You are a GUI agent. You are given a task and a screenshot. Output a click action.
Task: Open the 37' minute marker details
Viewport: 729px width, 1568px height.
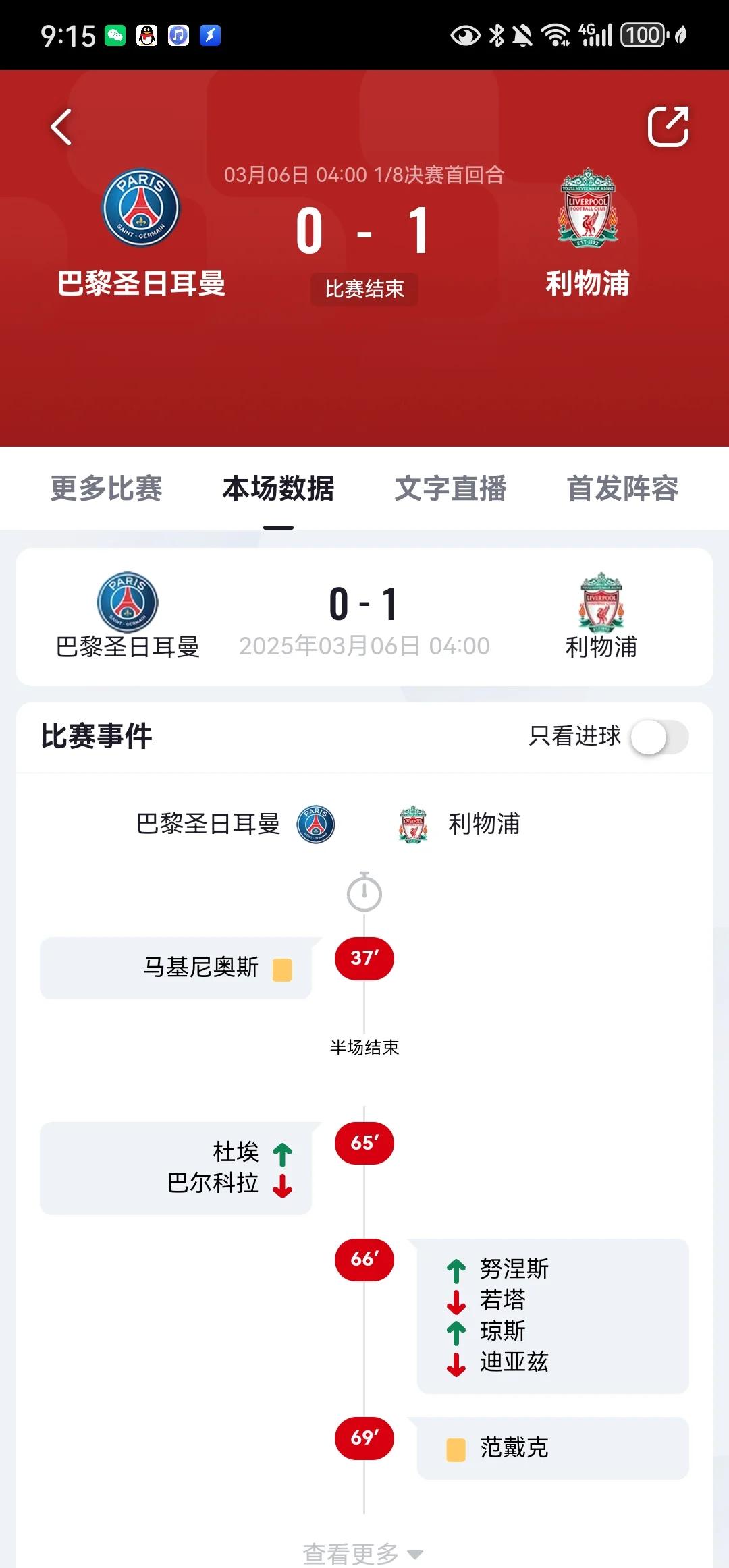click(x=364, y=958)
